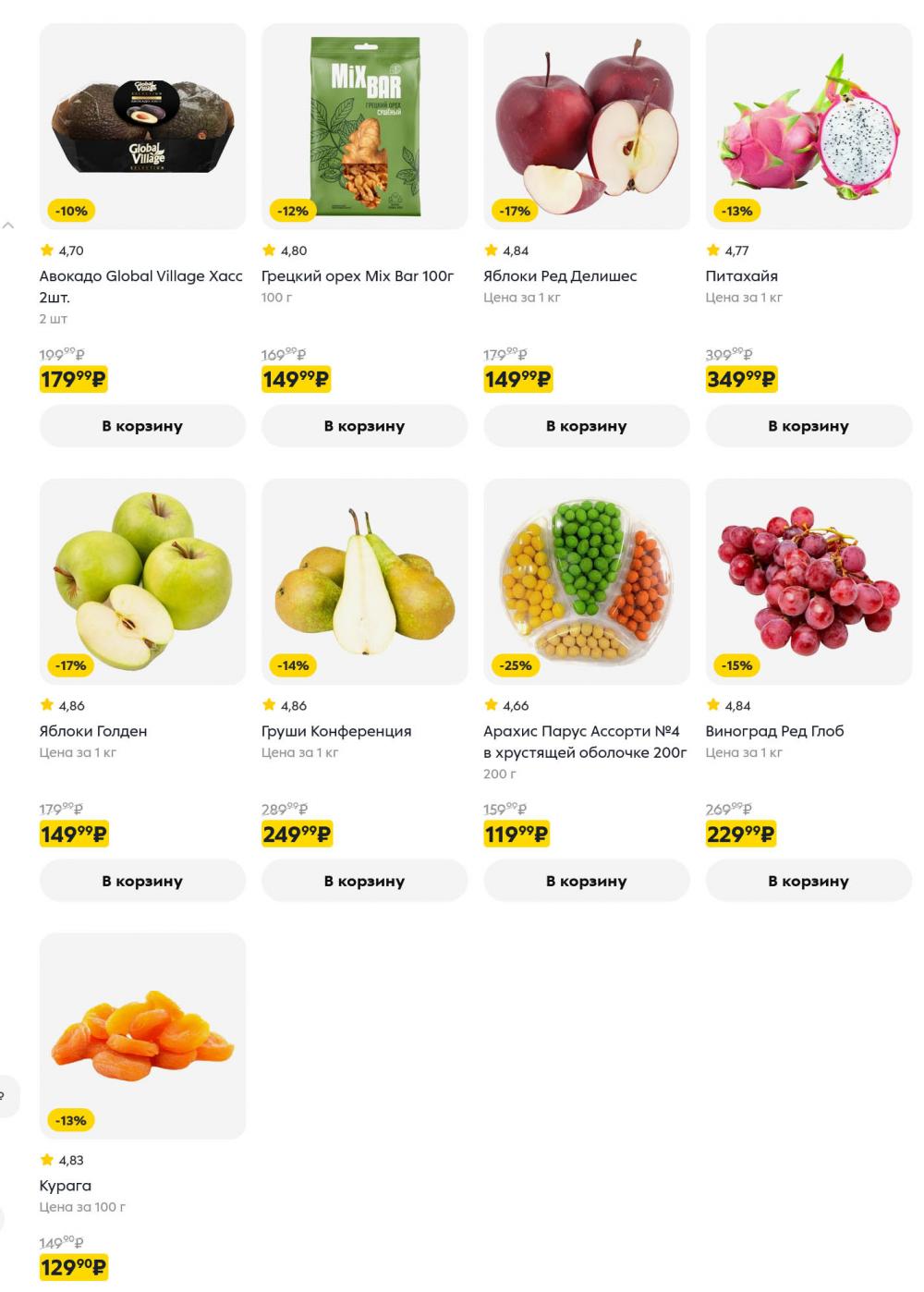
Task: Click the -25% discount badge on Арахис Парус
Action: [515, 664]
